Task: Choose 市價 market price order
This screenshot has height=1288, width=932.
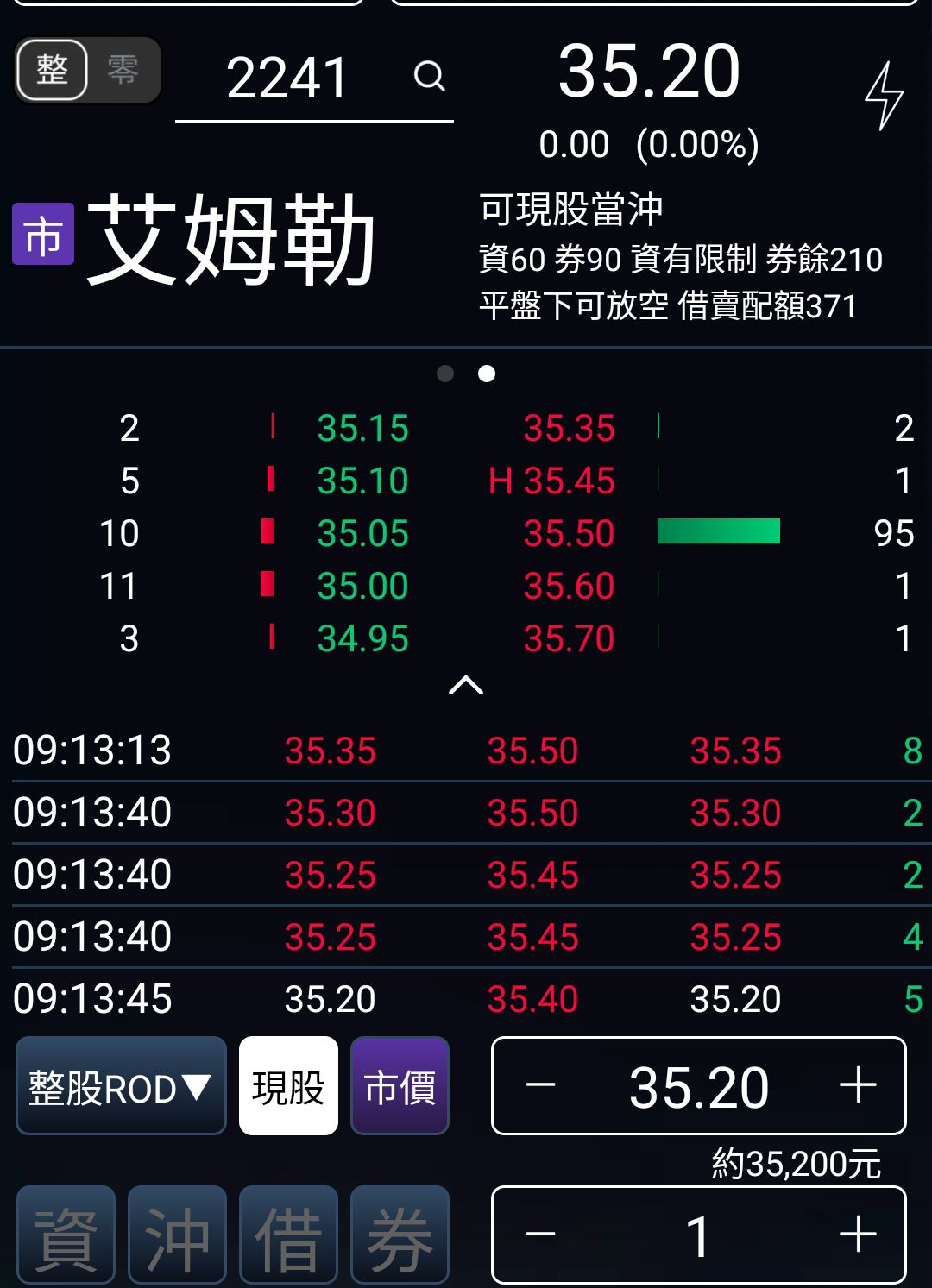Action: pyautogui.click(x=400, y=1087)
